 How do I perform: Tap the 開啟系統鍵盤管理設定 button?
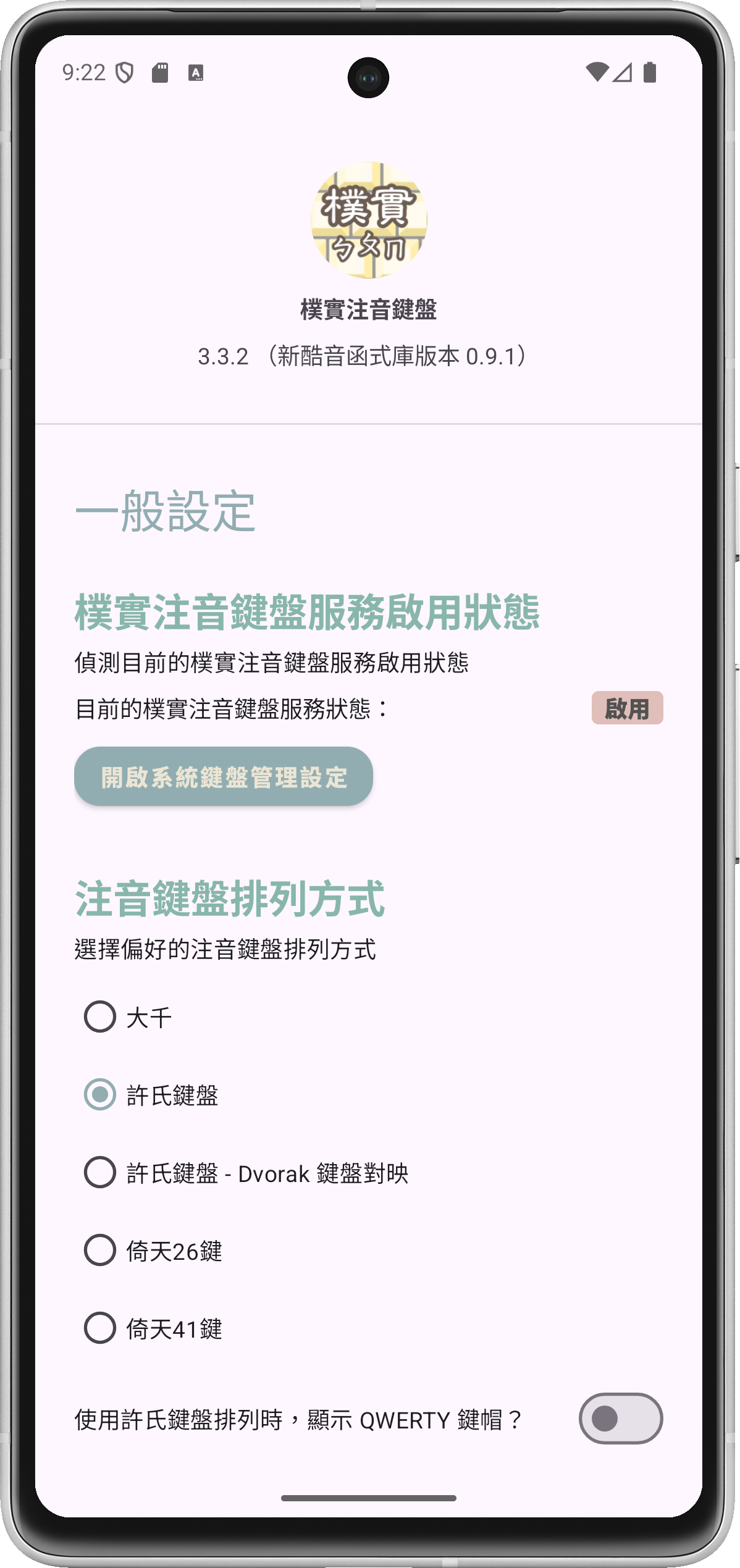pyautogui.click(x=223, y=776)
